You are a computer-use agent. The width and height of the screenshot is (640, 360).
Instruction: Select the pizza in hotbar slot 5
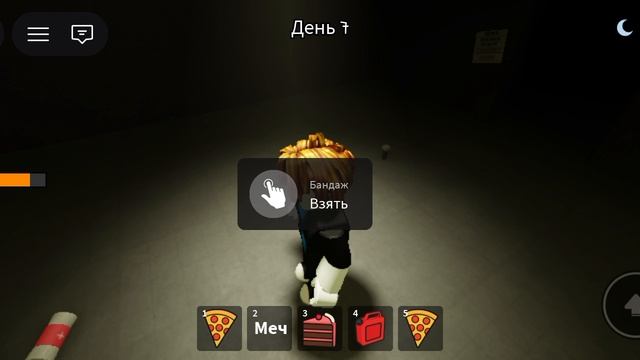pos(420,328)
